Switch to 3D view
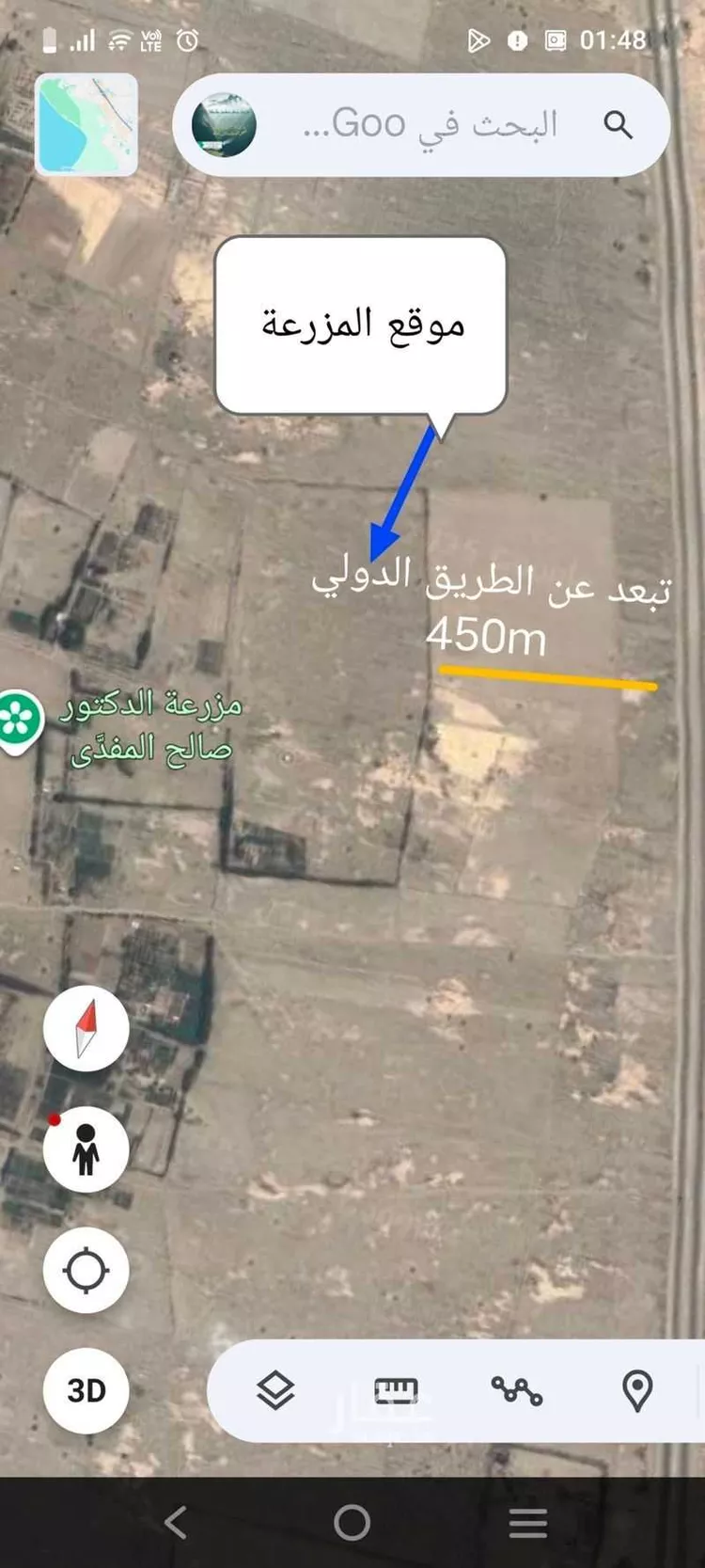Image resolution: width=705 pixels, height=1568 pixels. (x=86, y=1391)
